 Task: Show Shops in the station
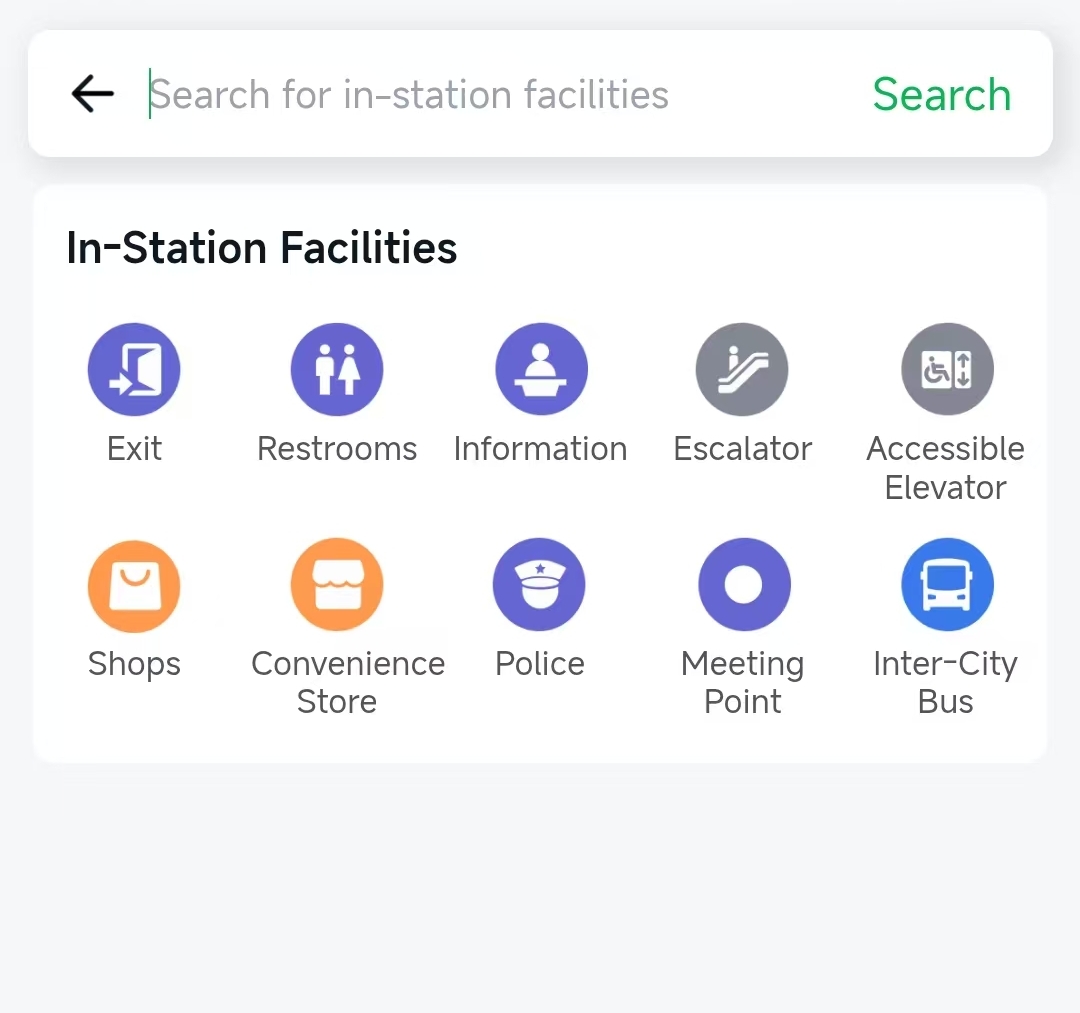[134, 586]
